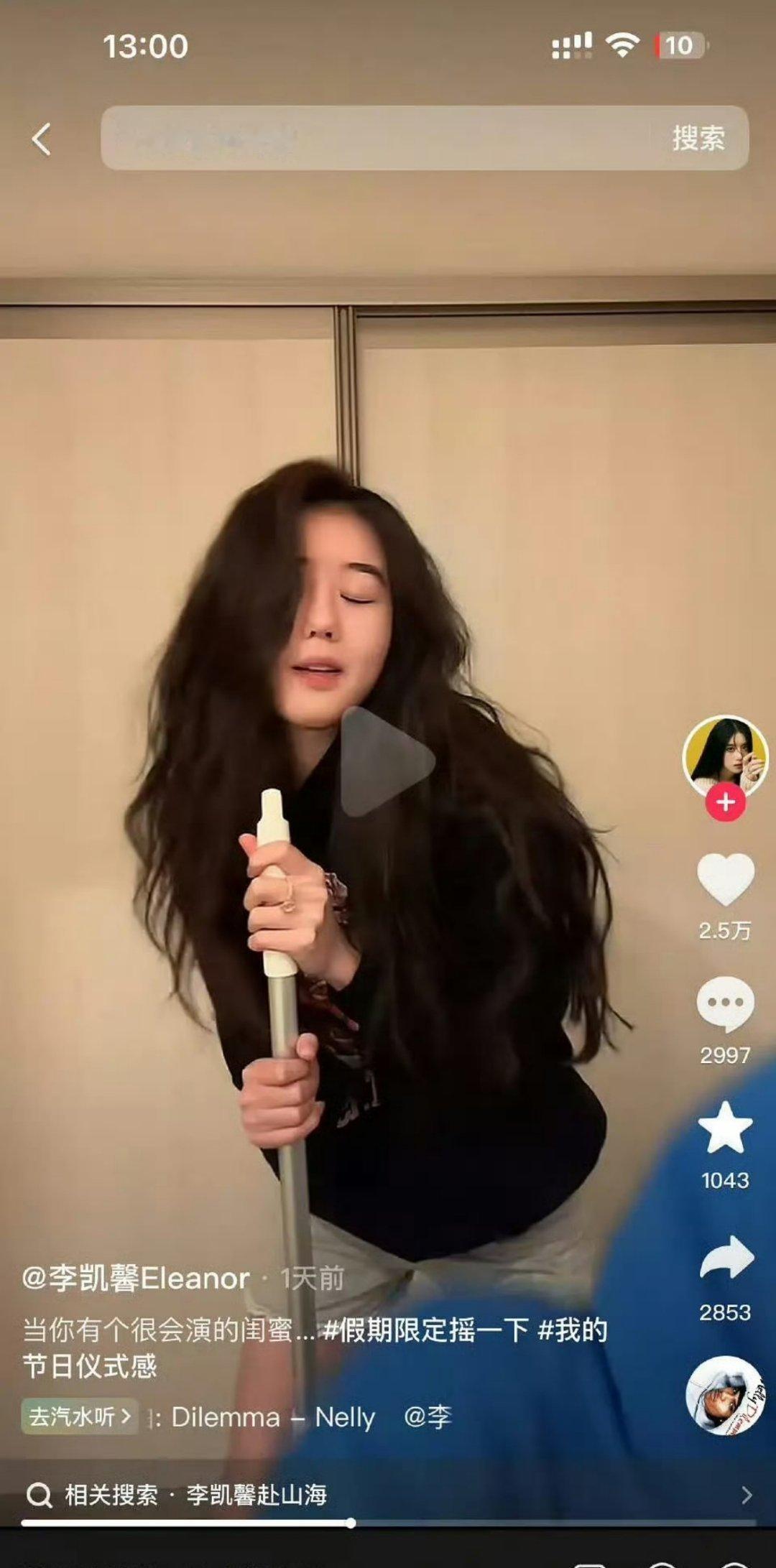Open hashtag #假期限定摇一下
Viewport: 776px width, 1568px height.
coord(425,1330)
